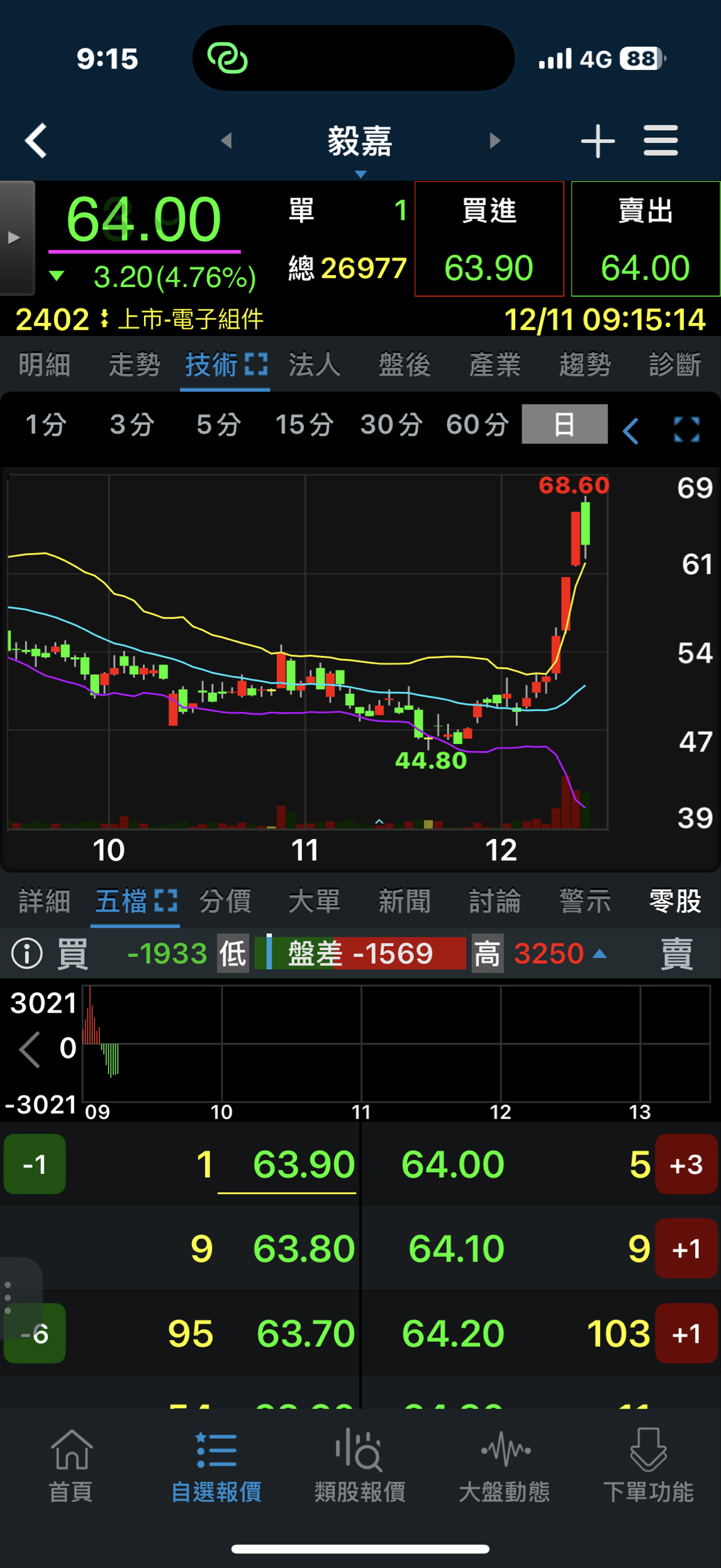
Task: Go back using the top-left arrow
Action: click(36, 140)
